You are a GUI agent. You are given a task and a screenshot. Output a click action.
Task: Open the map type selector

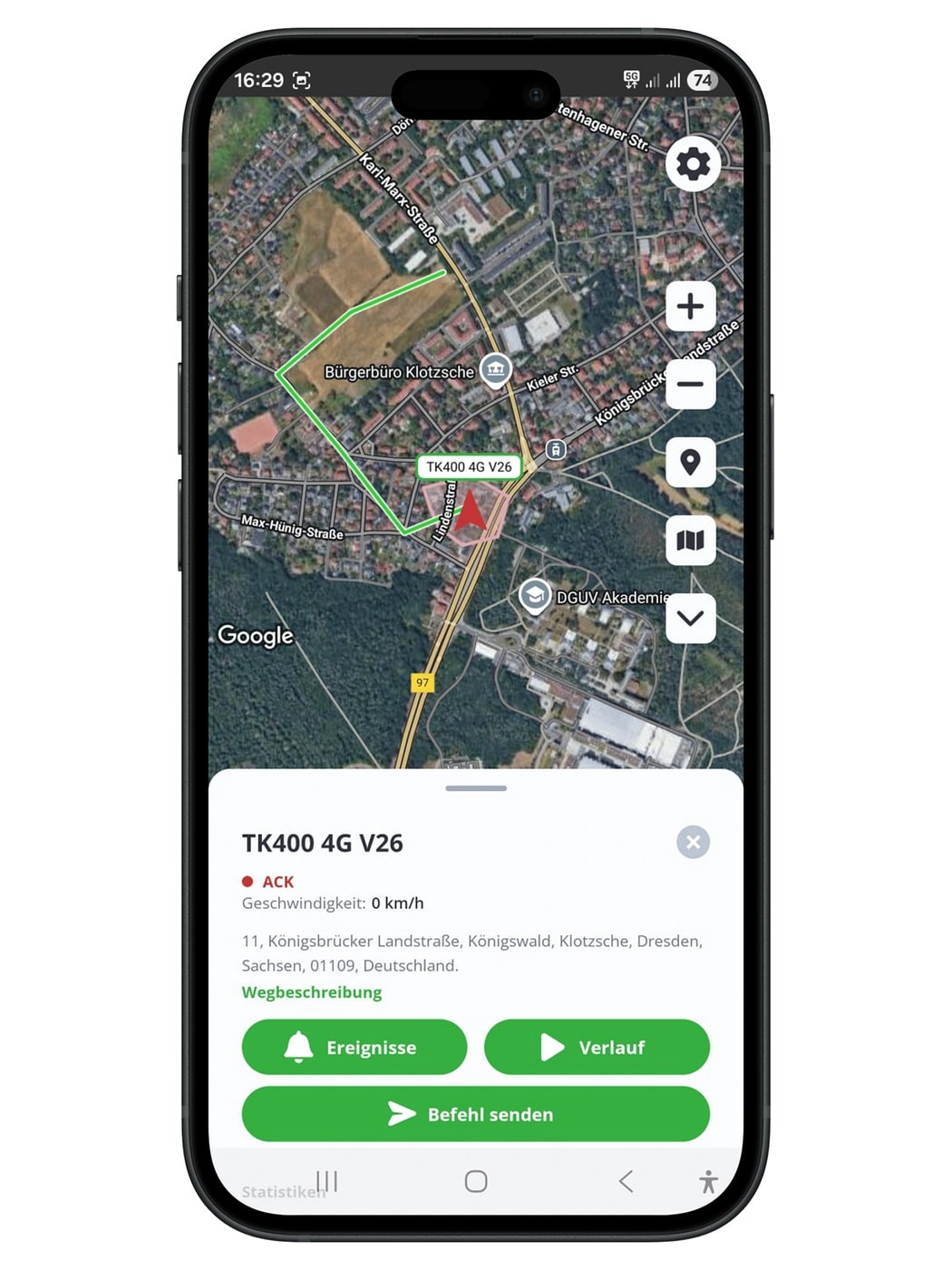click(690, 541)
